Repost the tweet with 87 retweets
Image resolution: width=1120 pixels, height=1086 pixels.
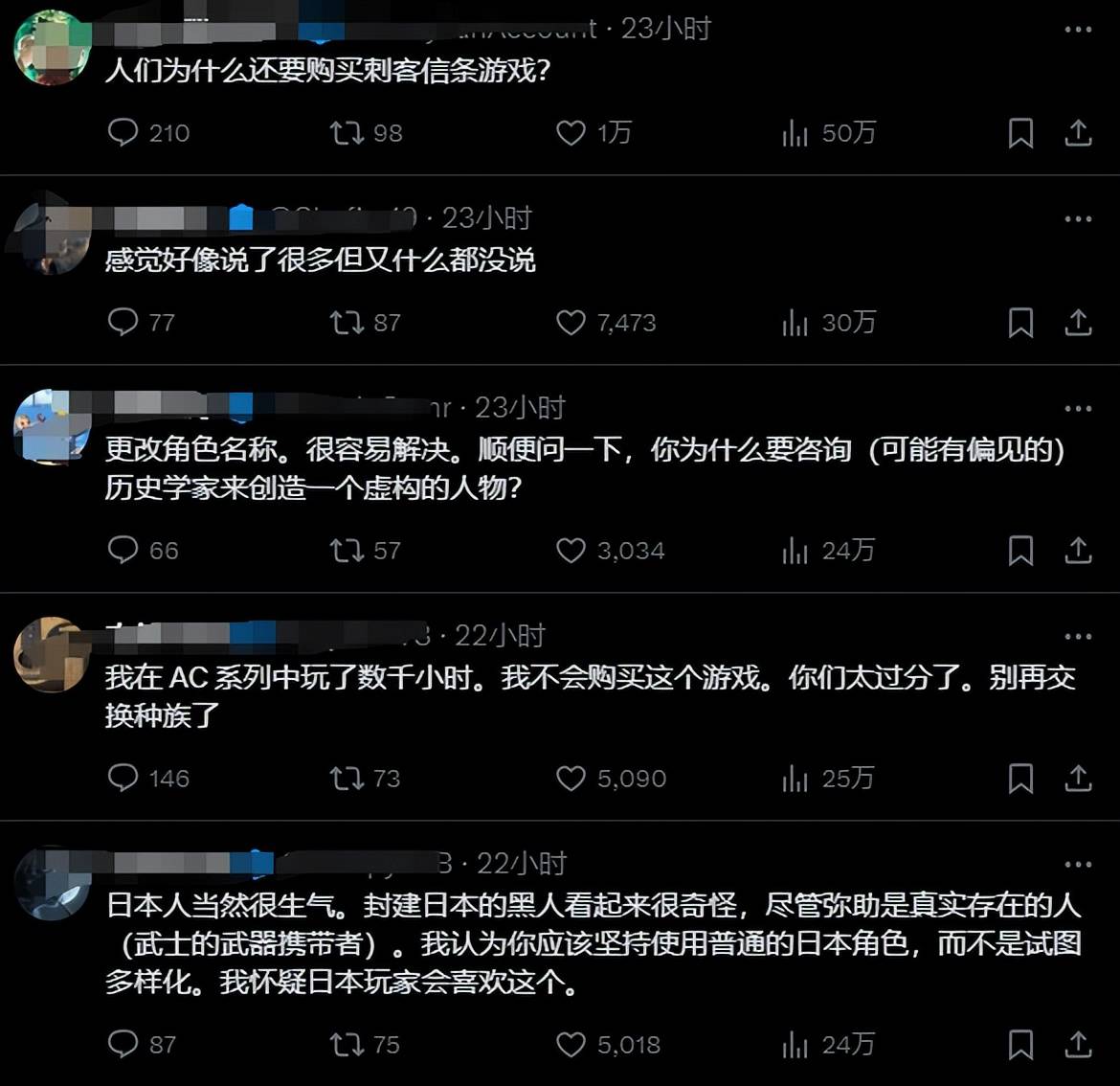[347, 322]
